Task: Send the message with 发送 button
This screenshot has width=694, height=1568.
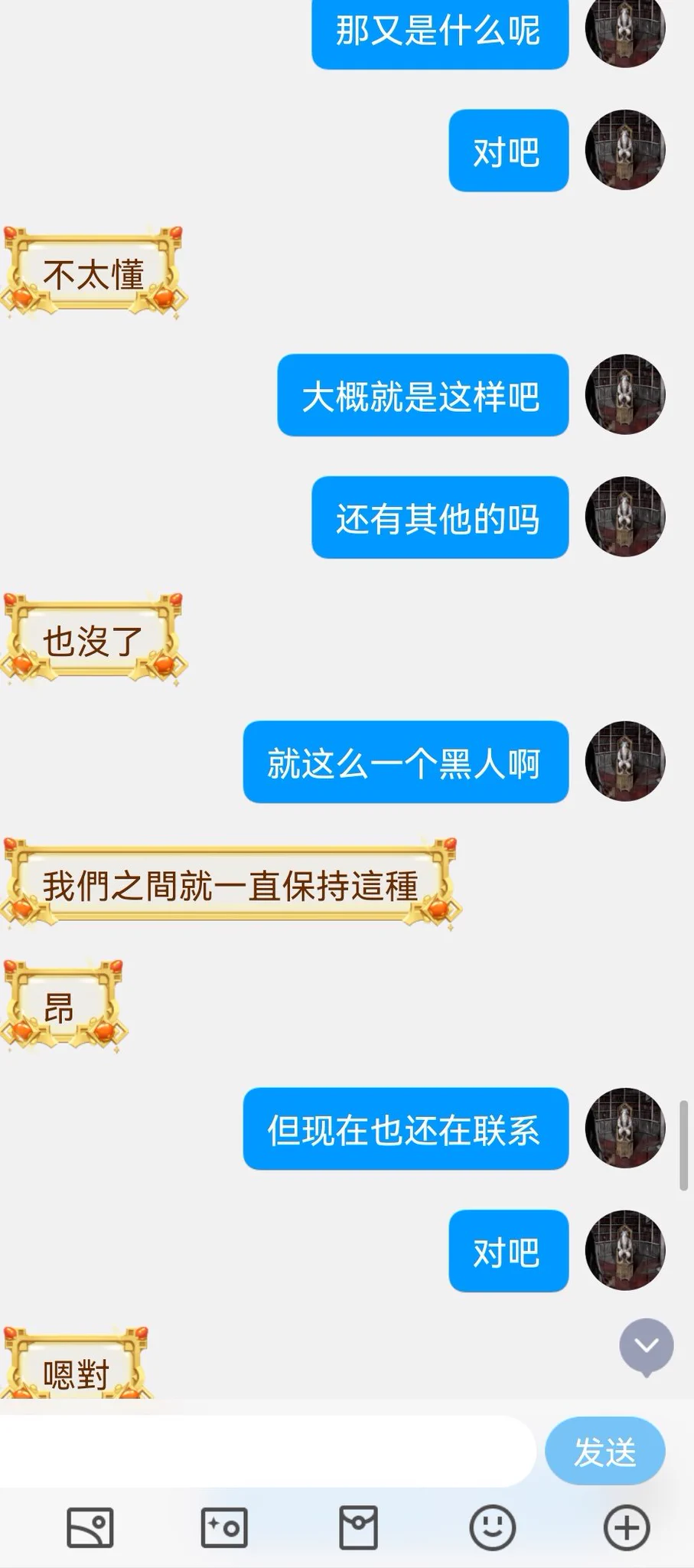Action: (x=604, y=1450)
